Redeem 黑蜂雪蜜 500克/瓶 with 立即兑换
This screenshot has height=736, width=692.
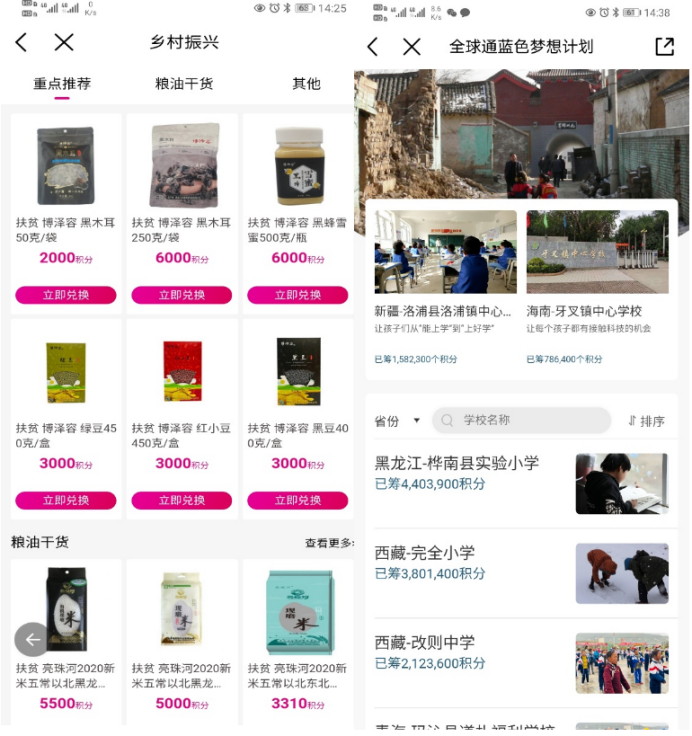pos(297,295)
